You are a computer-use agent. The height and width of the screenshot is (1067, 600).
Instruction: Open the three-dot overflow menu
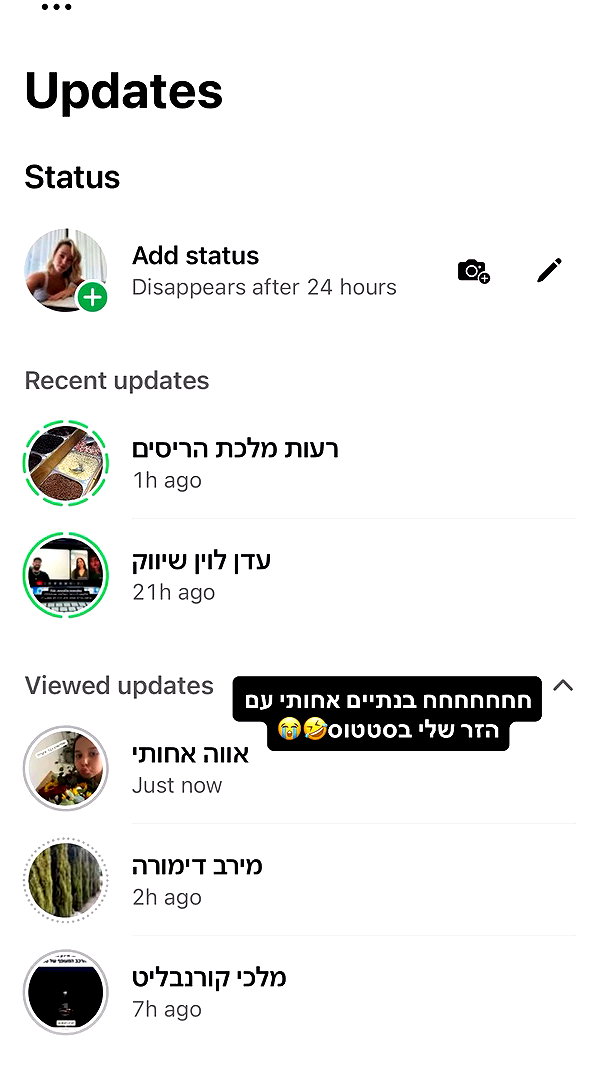coord(56,7)
